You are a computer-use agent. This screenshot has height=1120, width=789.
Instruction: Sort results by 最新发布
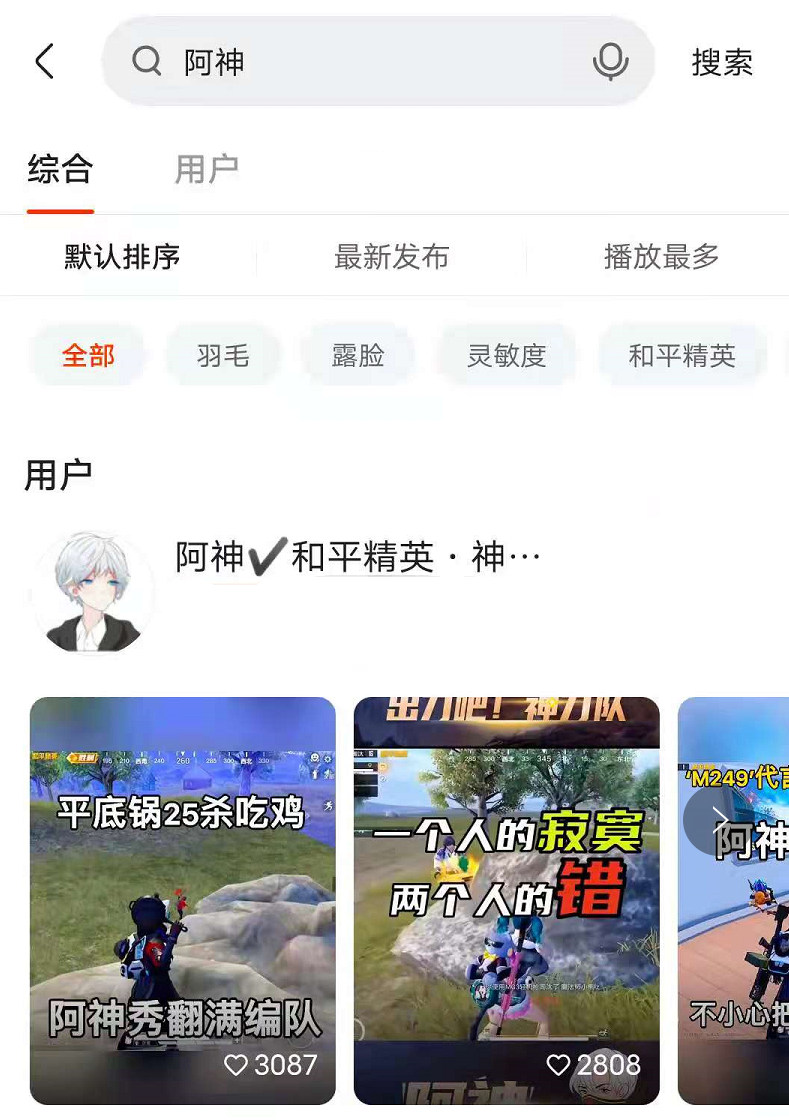click(391, 257)
